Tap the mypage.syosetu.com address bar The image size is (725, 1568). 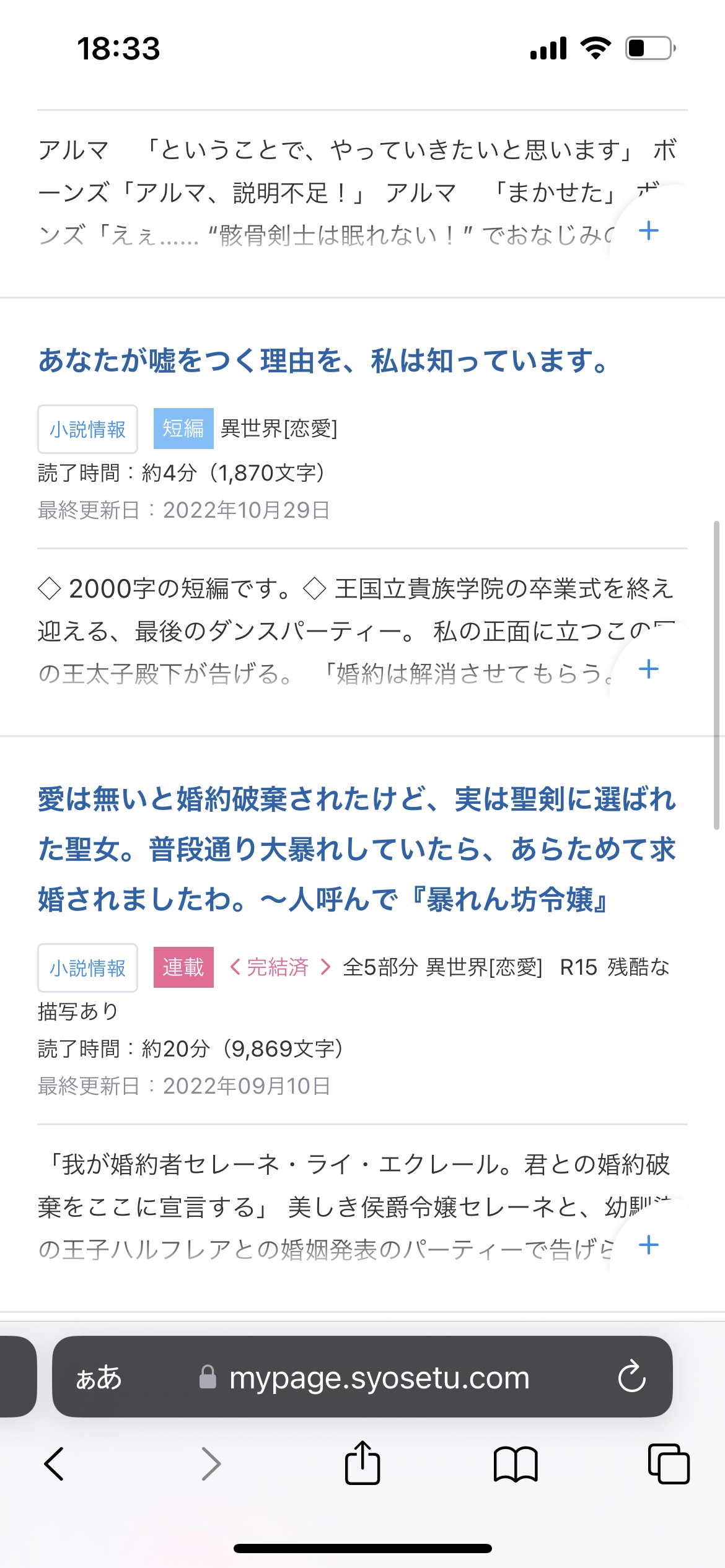364,1378
